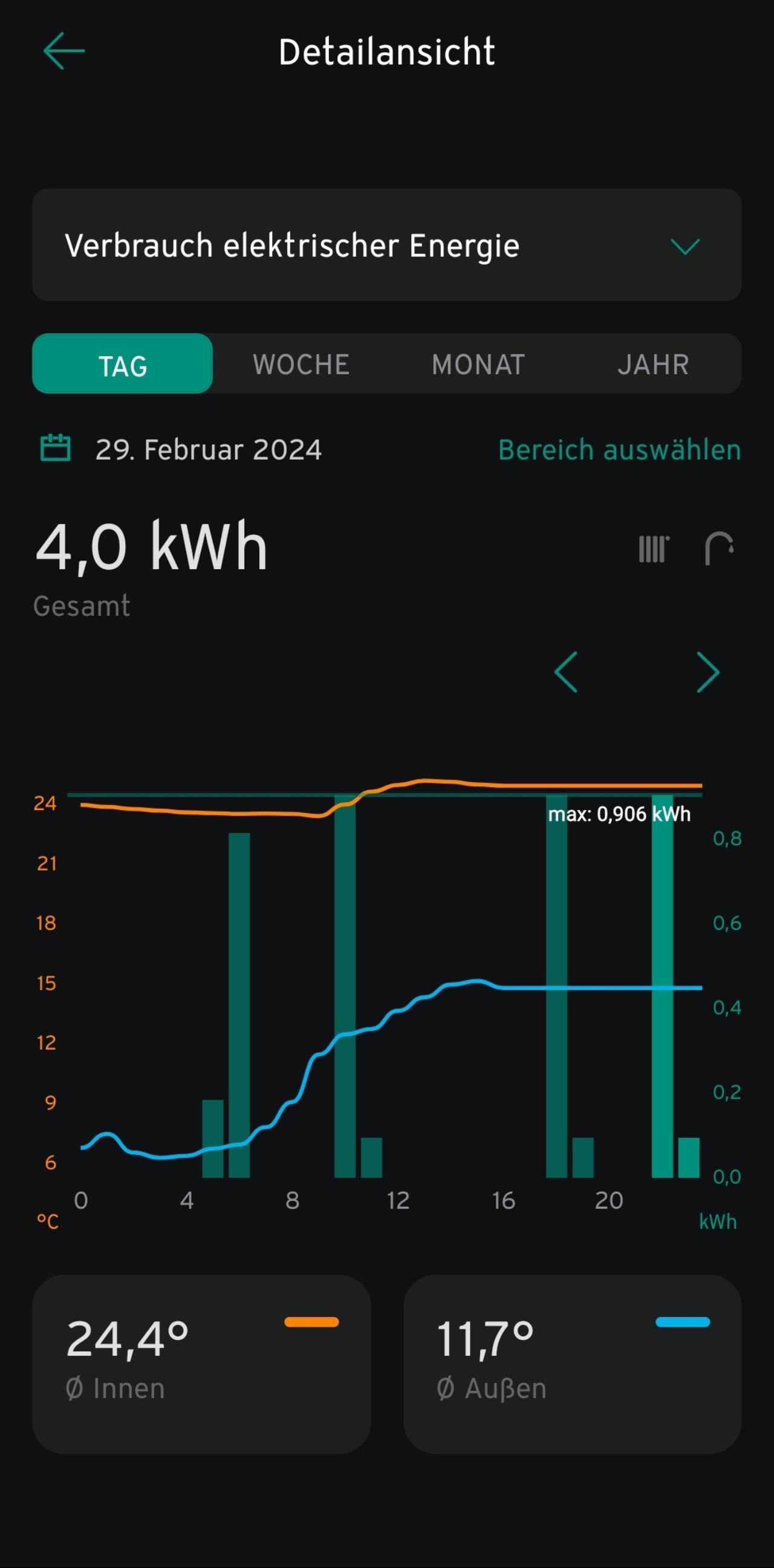Viewport: 774px width, 1568px height.
Task: Toggle the Ø Innen temperature line
Action: [201, 1364]
